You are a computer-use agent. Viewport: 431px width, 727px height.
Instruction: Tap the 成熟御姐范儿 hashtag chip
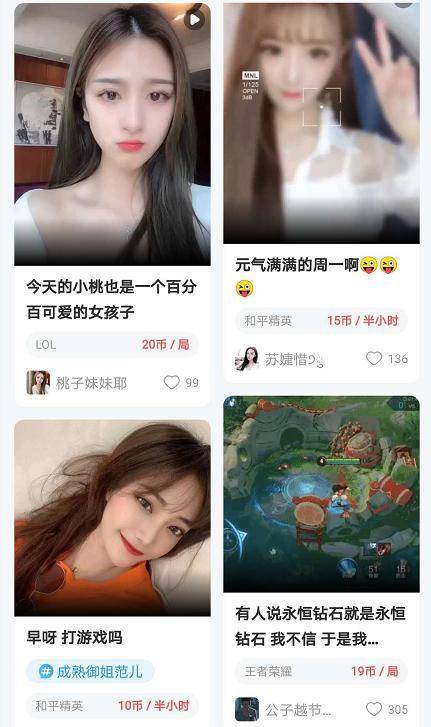[90, 671]
